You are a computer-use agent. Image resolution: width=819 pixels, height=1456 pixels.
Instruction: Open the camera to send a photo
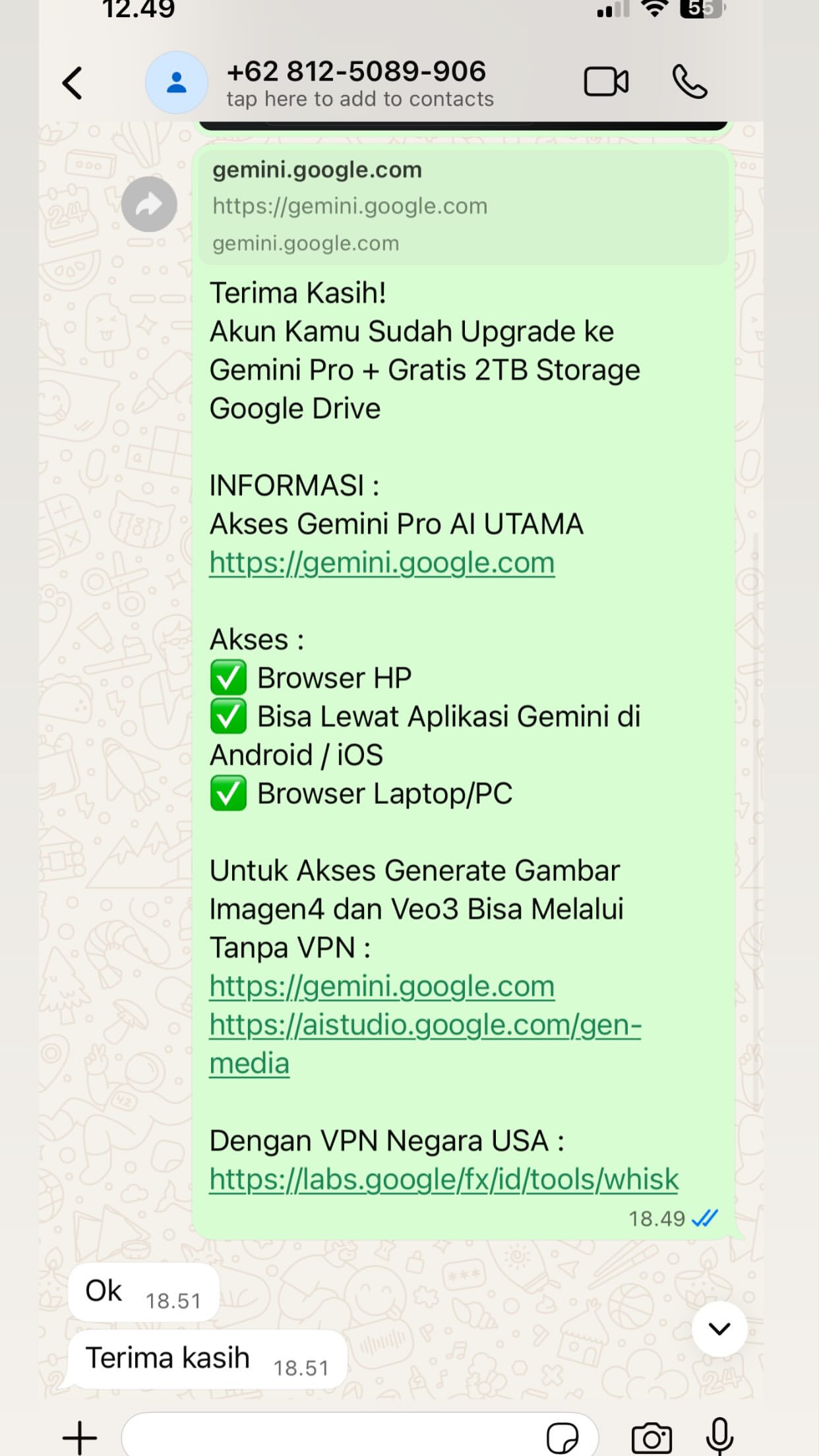coord(652,1438)
